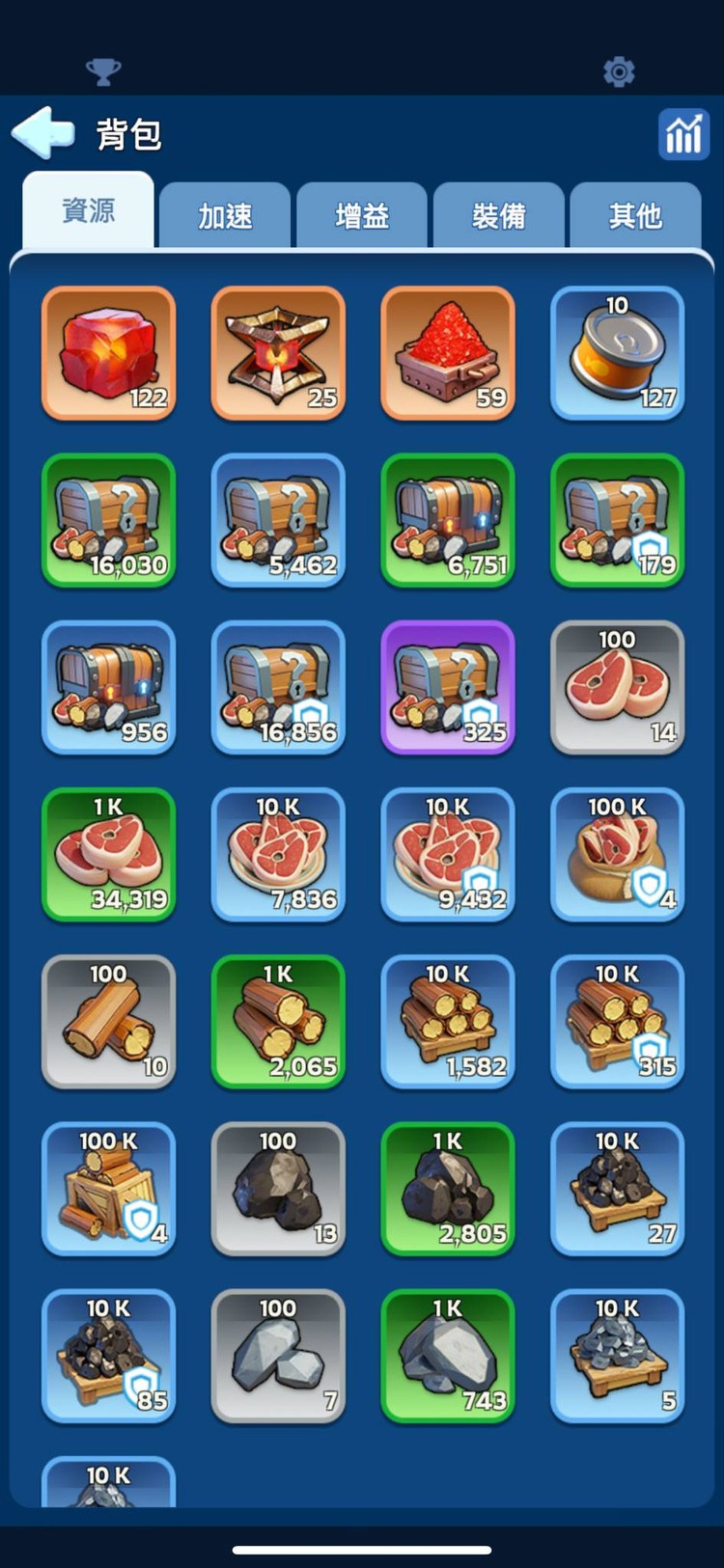Select the 1K iron item with 743
Viewport: 724px width, 1568px height.
(448, 1355)
